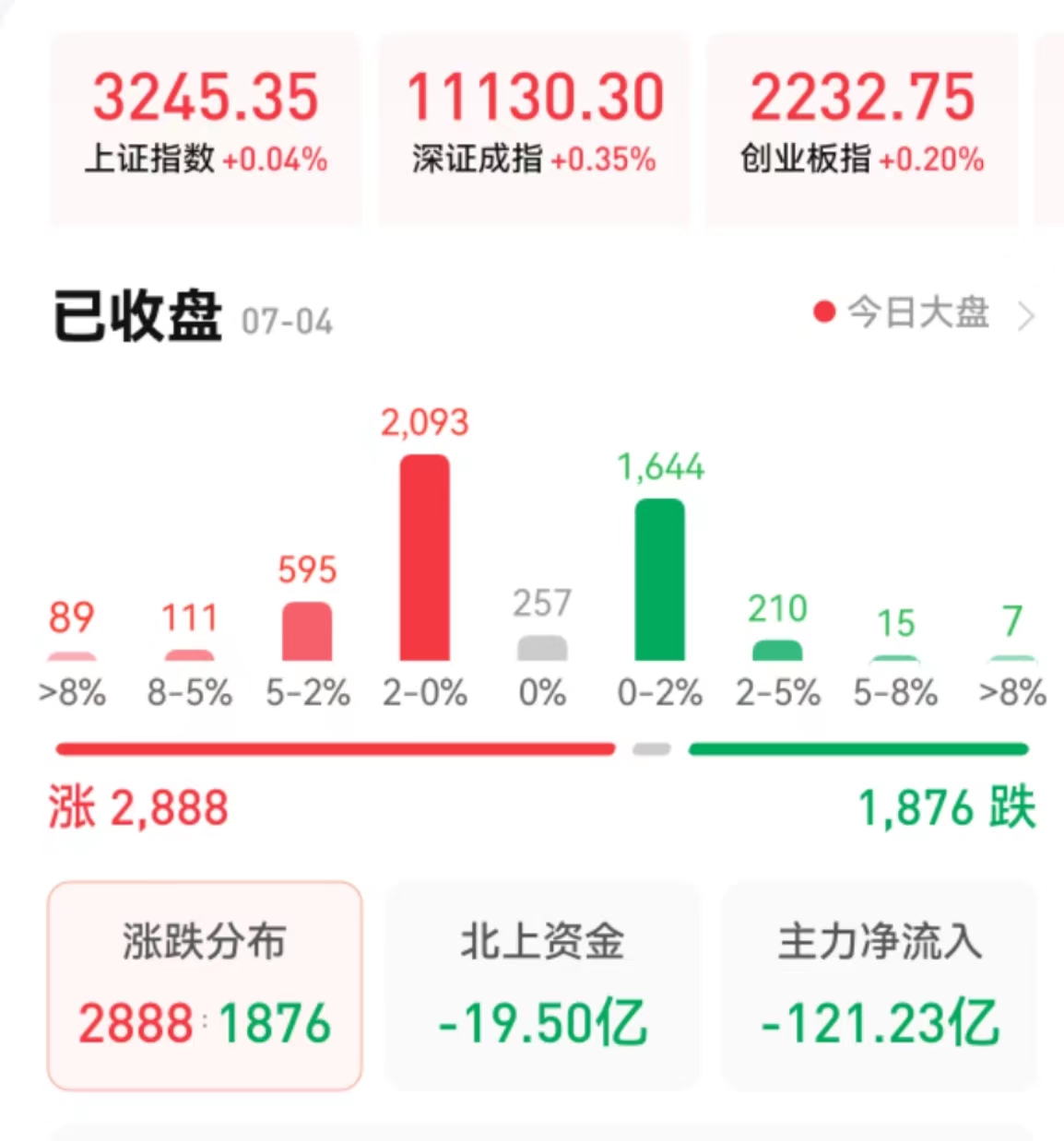Switch to the 主力净流入 tab

pyautogui.click(x=880, y=985)
